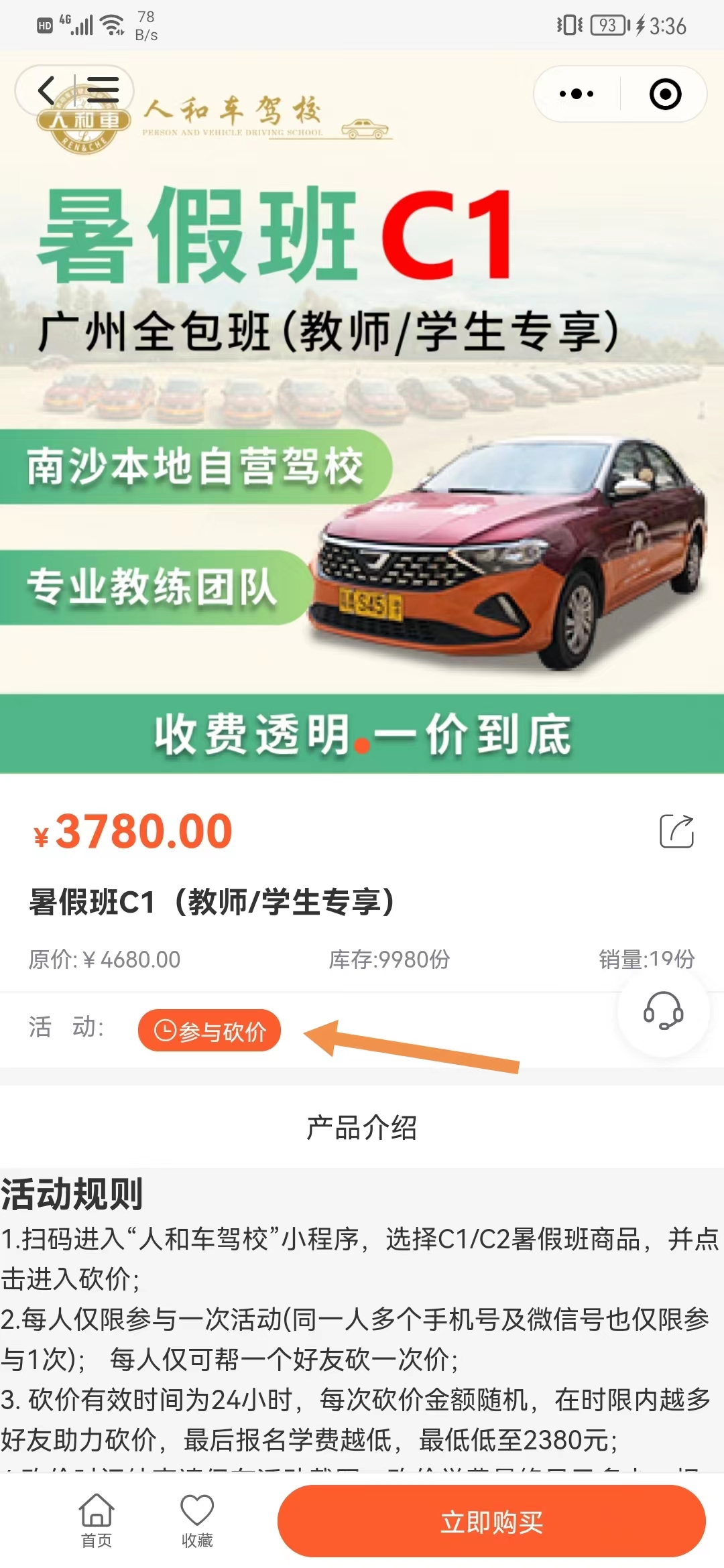Open the hamburger menu in the capsule
The image size is (724, 1568).
[103, 90]
